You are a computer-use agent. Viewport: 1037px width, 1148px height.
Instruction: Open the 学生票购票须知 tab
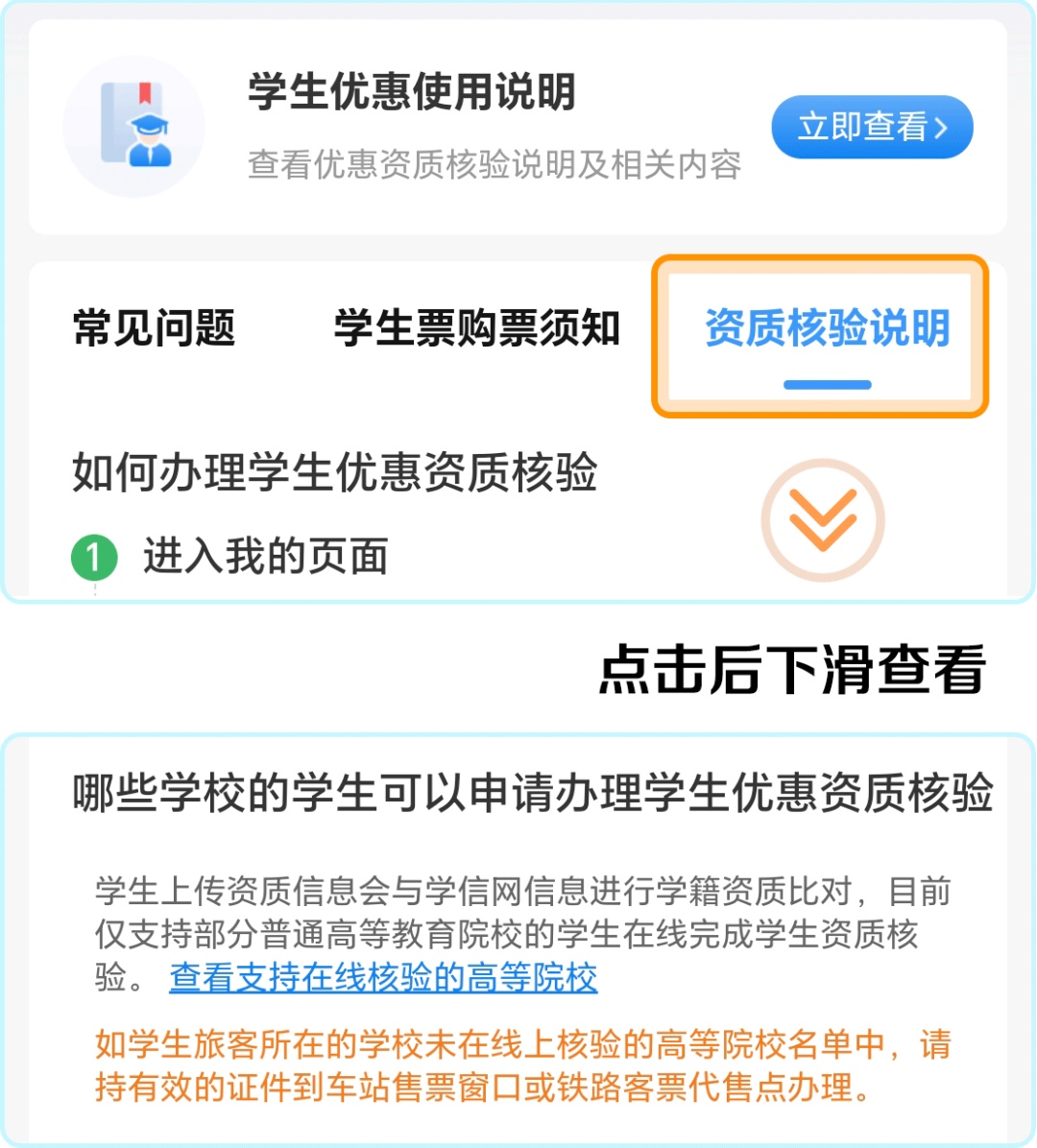[x=477, y=326]
